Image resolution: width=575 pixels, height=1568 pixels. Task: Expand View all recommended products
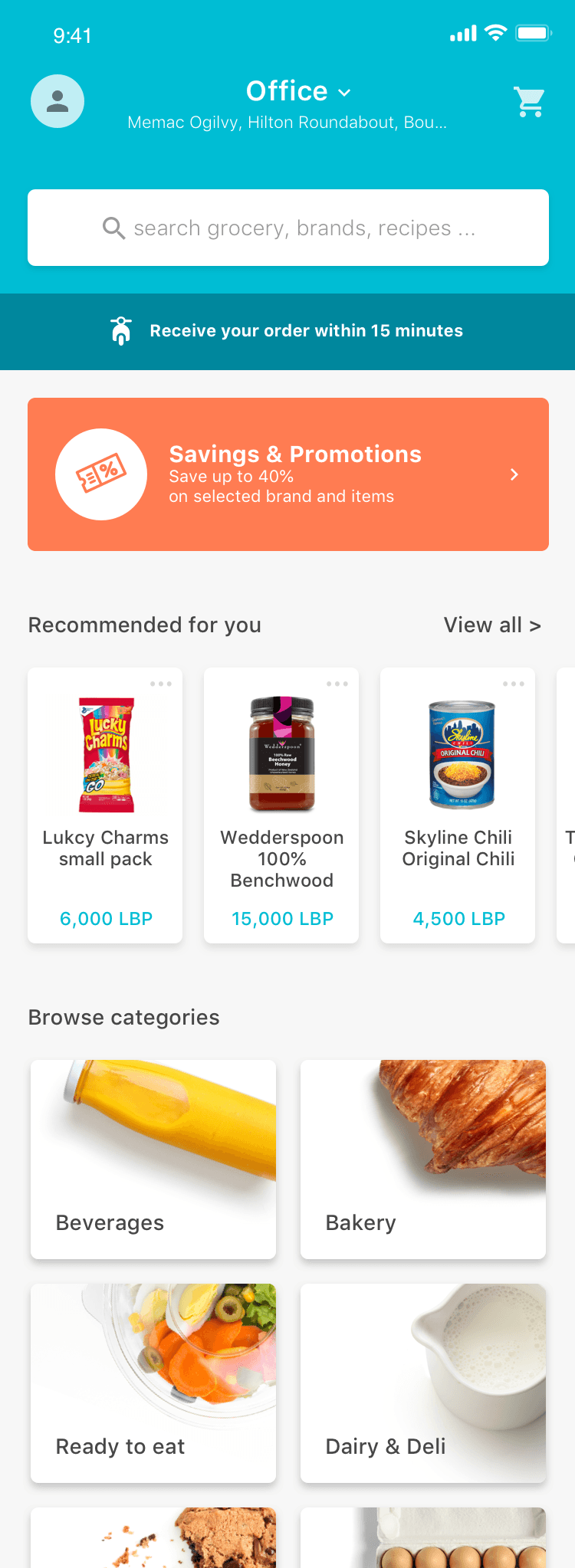click(x=492, y=625)
